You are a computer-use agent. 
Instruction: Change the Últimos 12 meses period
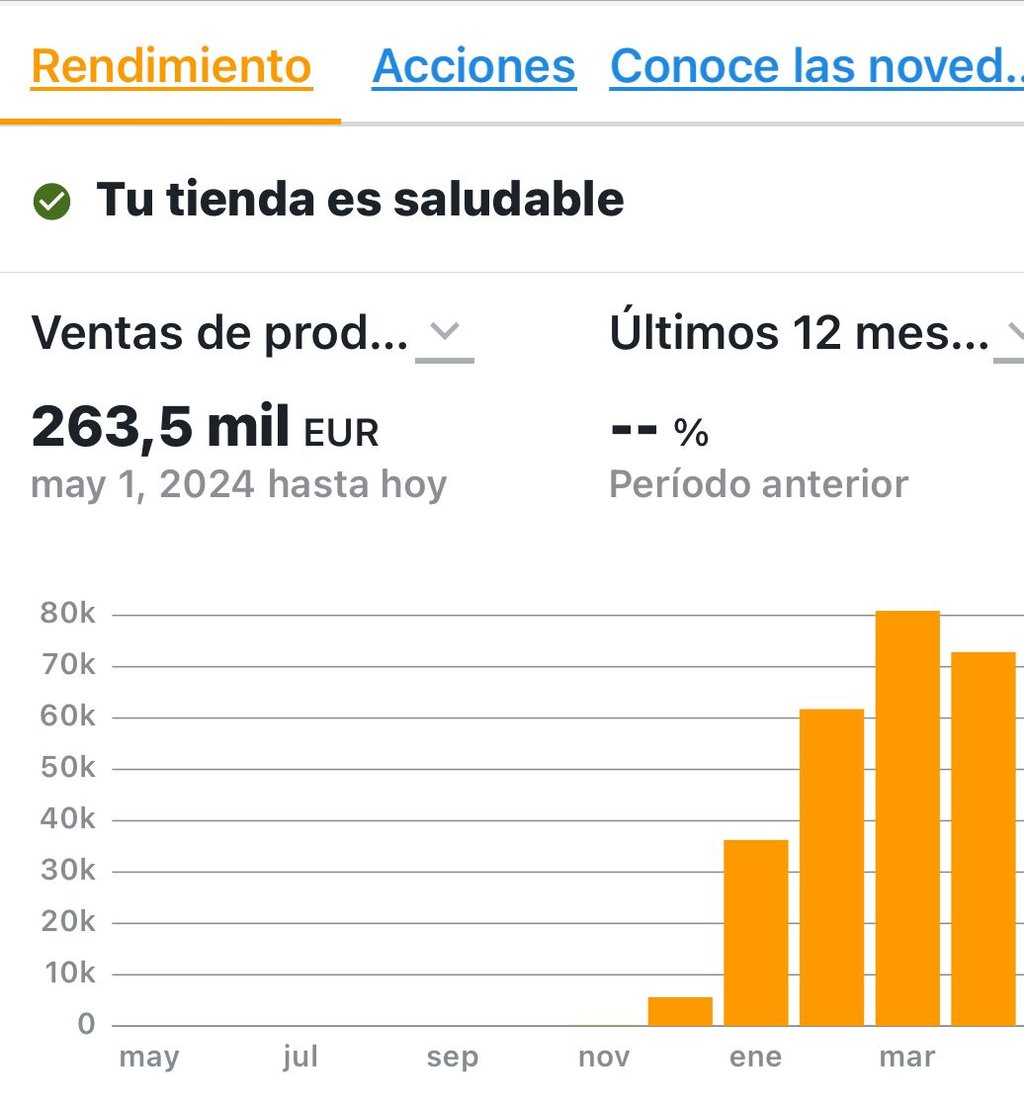(x=1012, y=333)
